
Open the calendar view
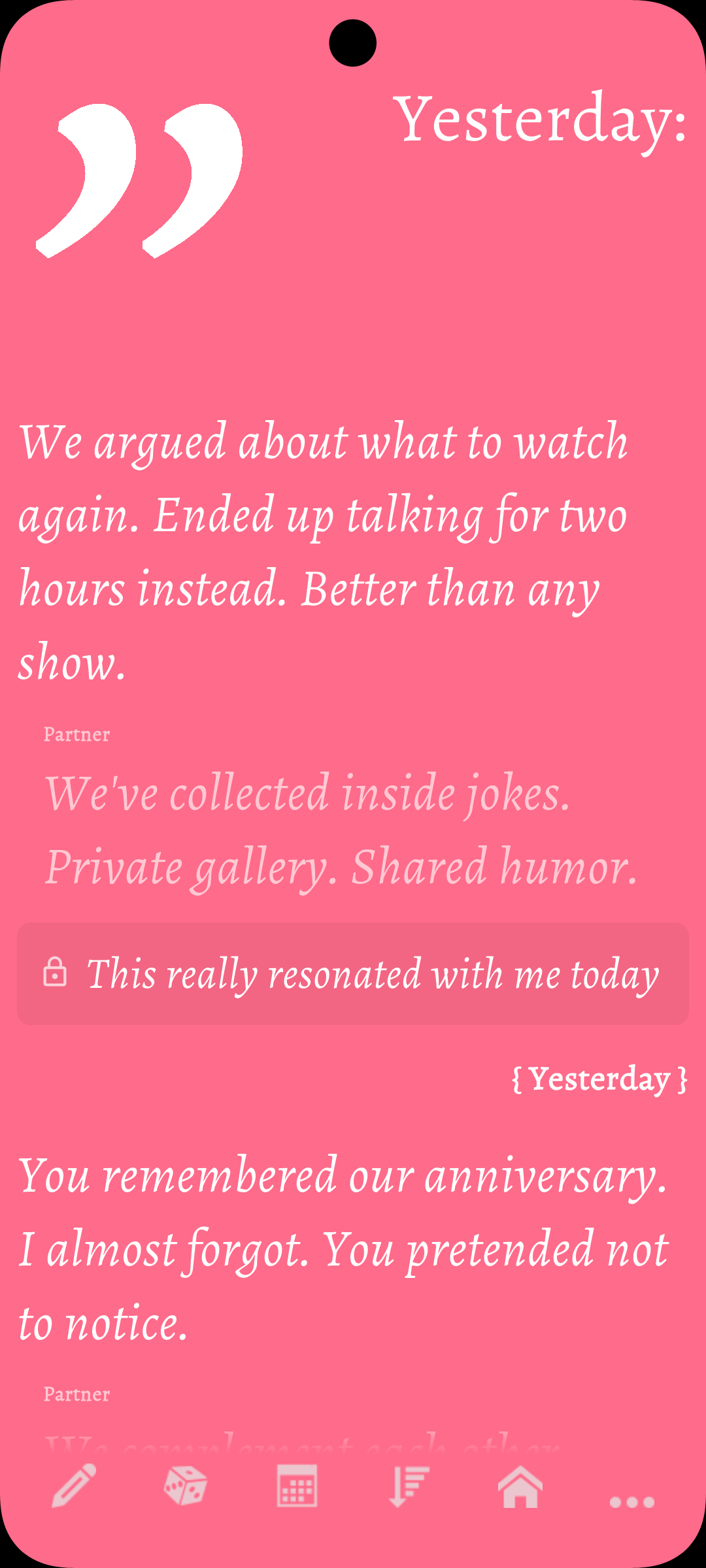pos(297,1486)
